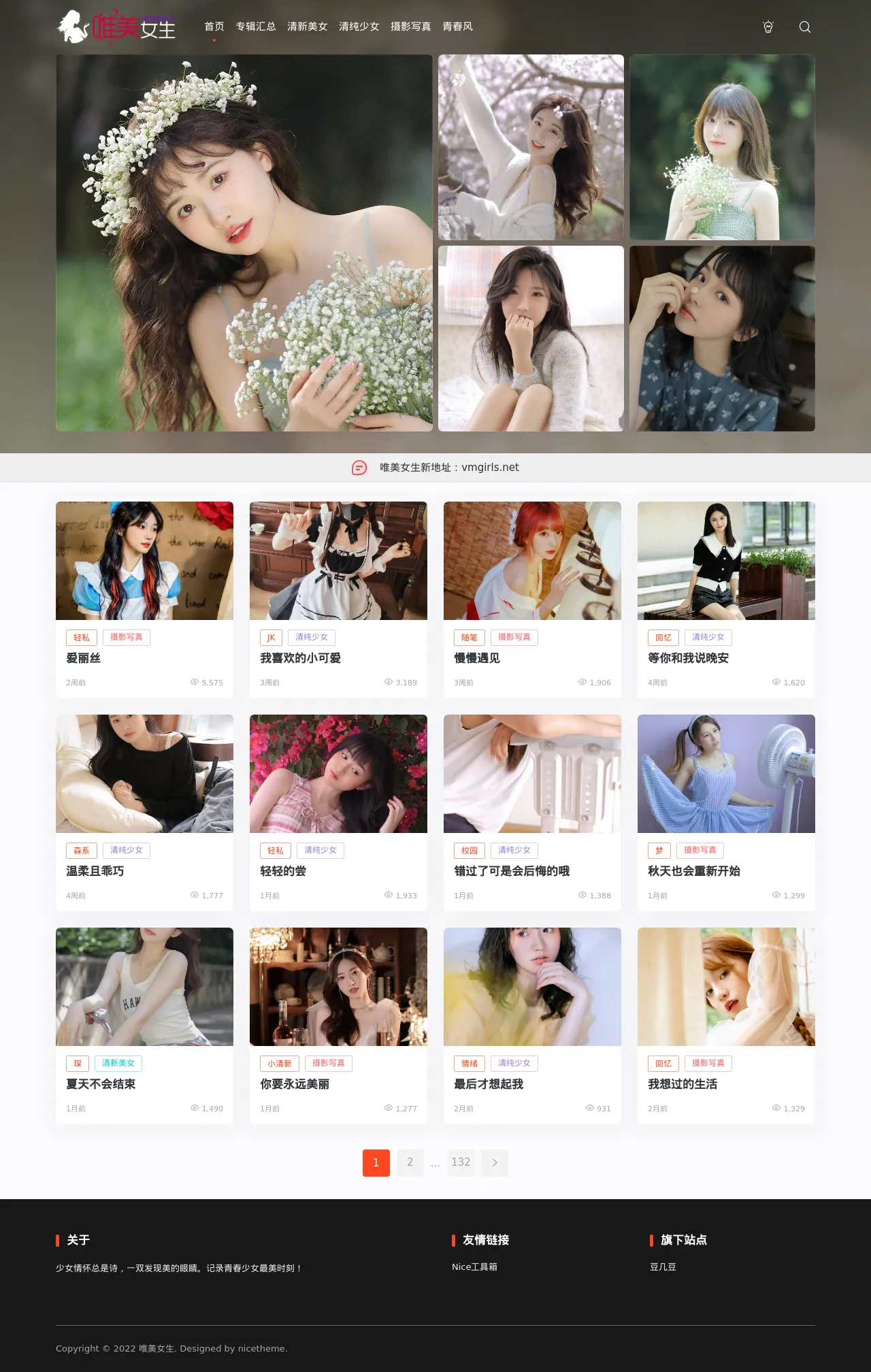Open the 青春风 nav item
This screenshot has width=871, height=1372.
coord(457,27)
